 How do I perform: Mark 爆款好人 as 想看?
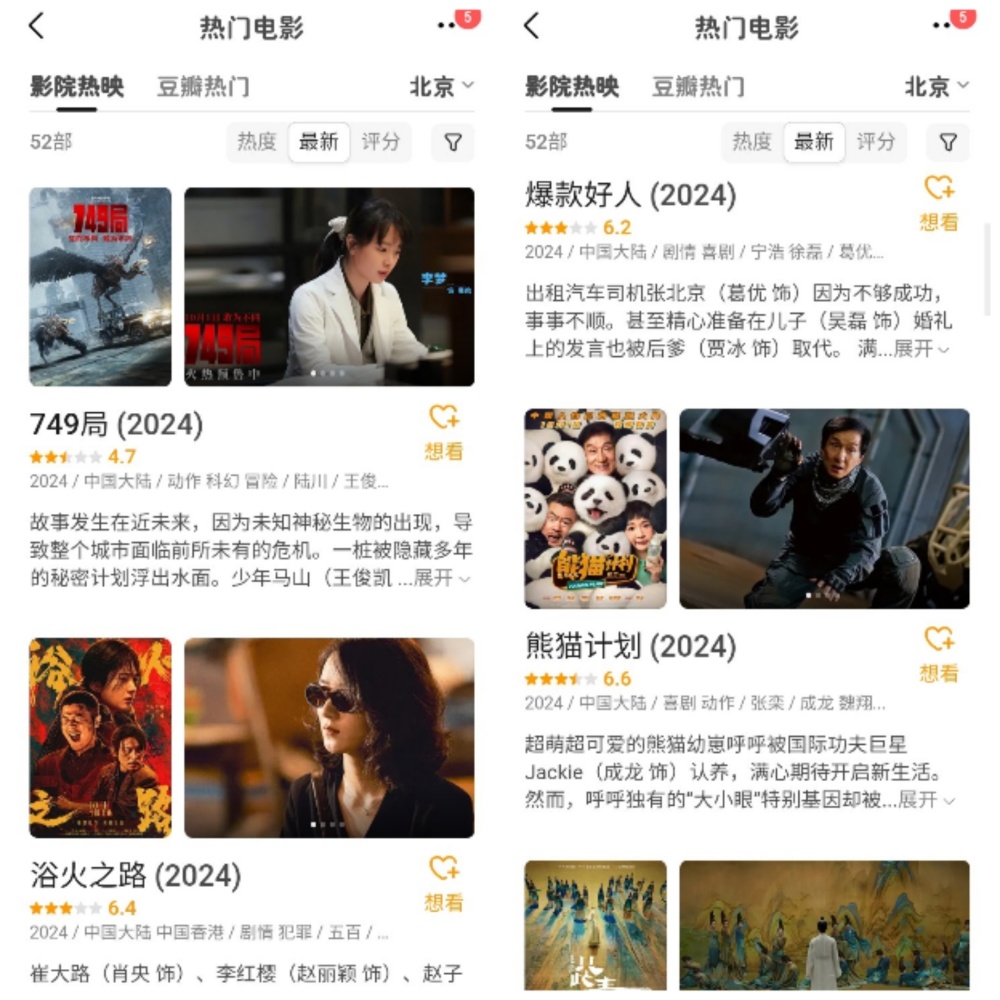(x=938, y=203)
